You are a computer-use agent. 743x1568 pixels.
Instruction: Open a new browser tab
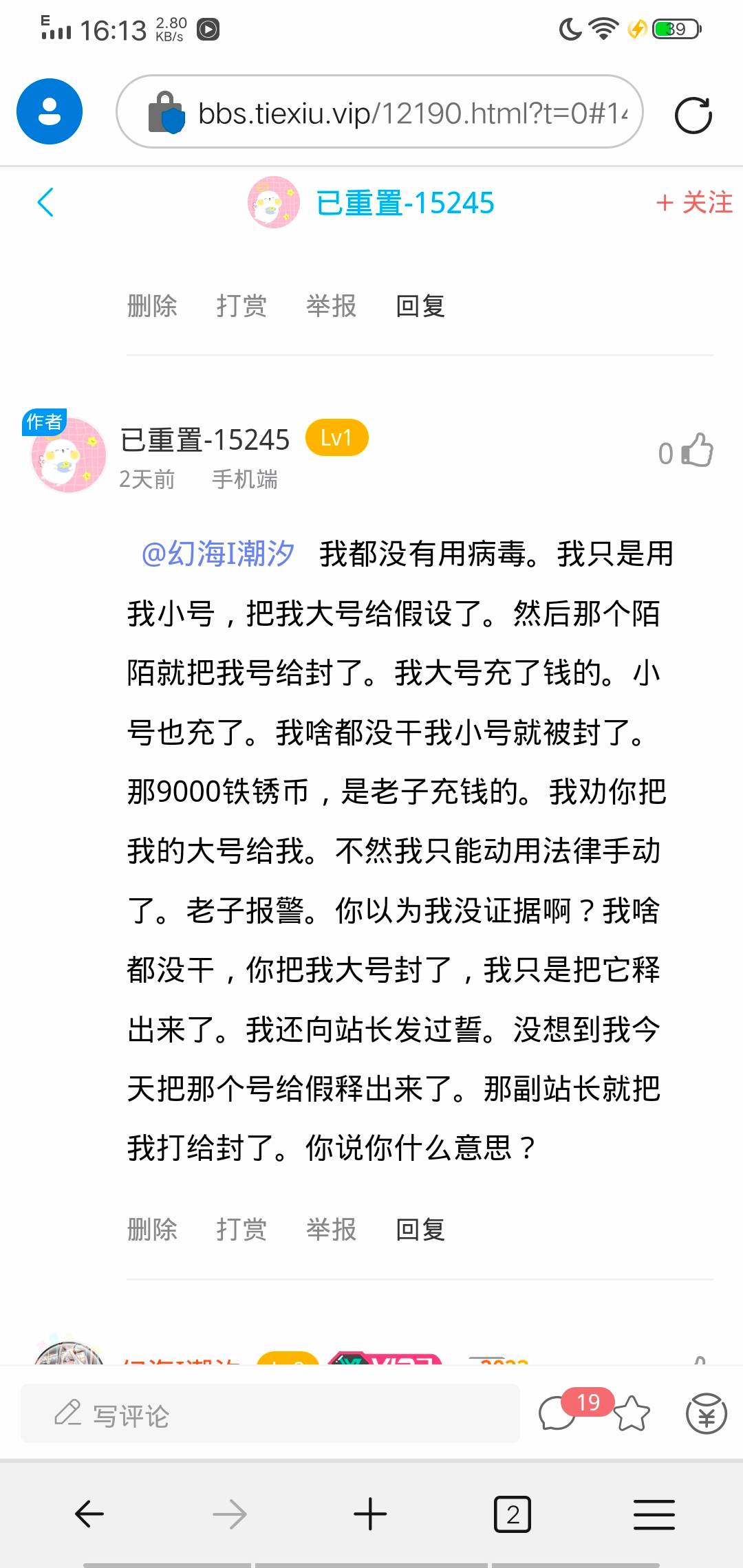click(370, 1514)
